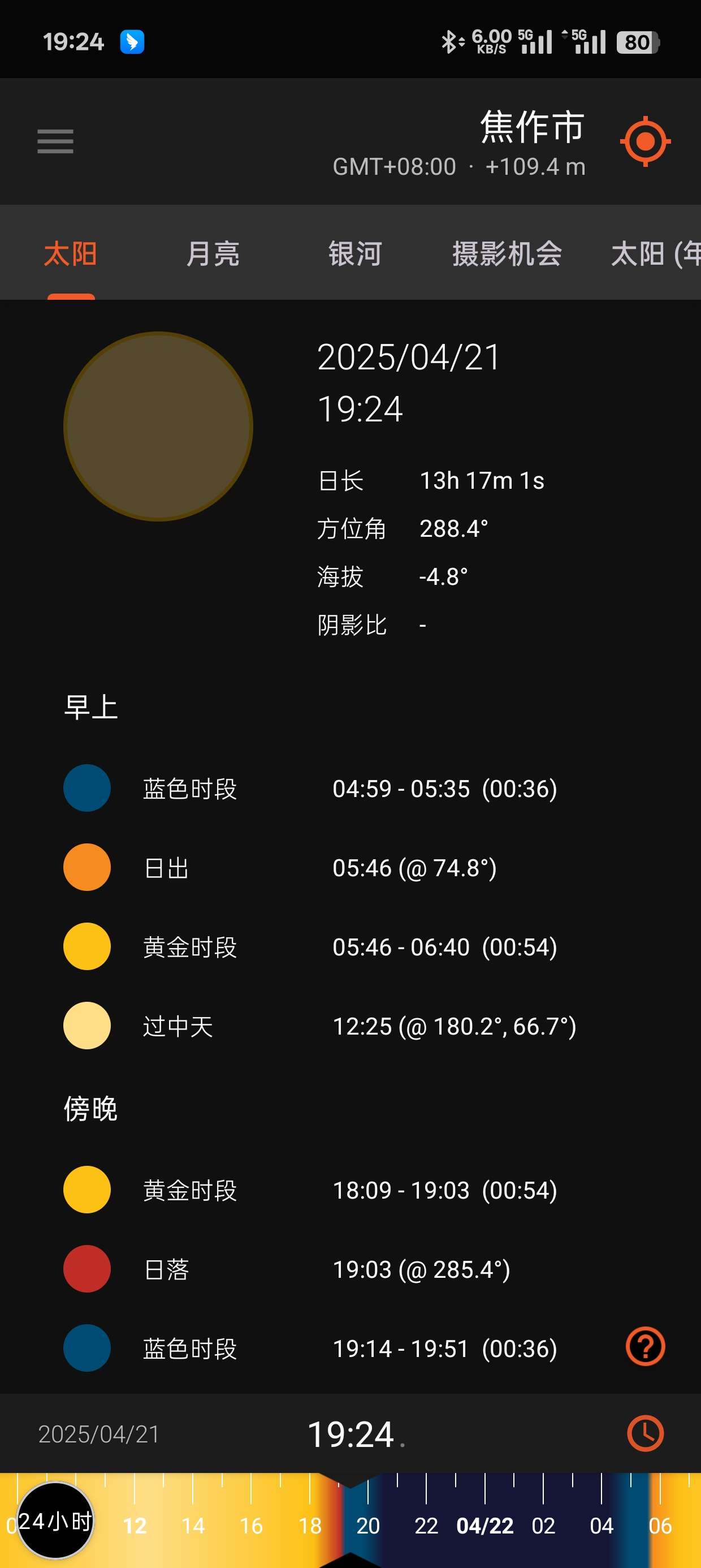Tap the 焦作市 location title
This screenshot has width=701, height=1568.
[x=532, y=127]
